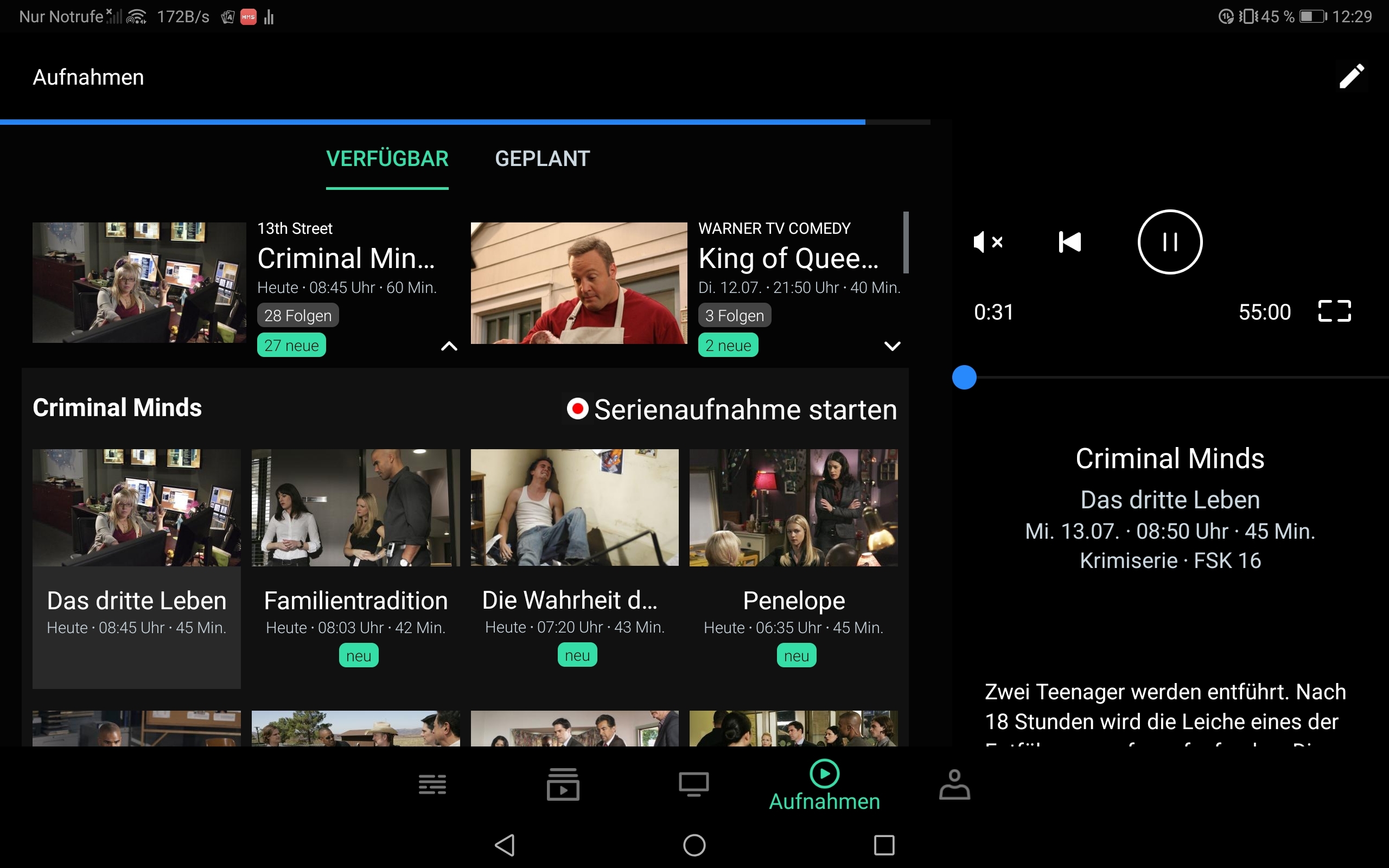Open episode Das dritte Leben

pyautogui.click(x=137, y=567)
